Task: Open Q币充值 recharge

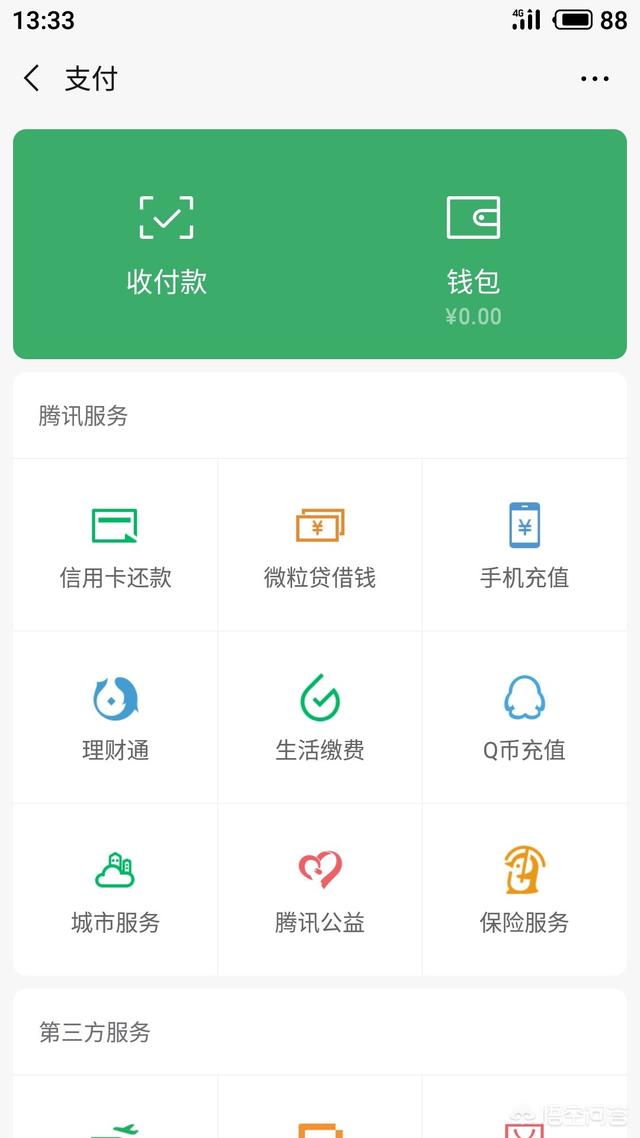Action: click(524, 717)
